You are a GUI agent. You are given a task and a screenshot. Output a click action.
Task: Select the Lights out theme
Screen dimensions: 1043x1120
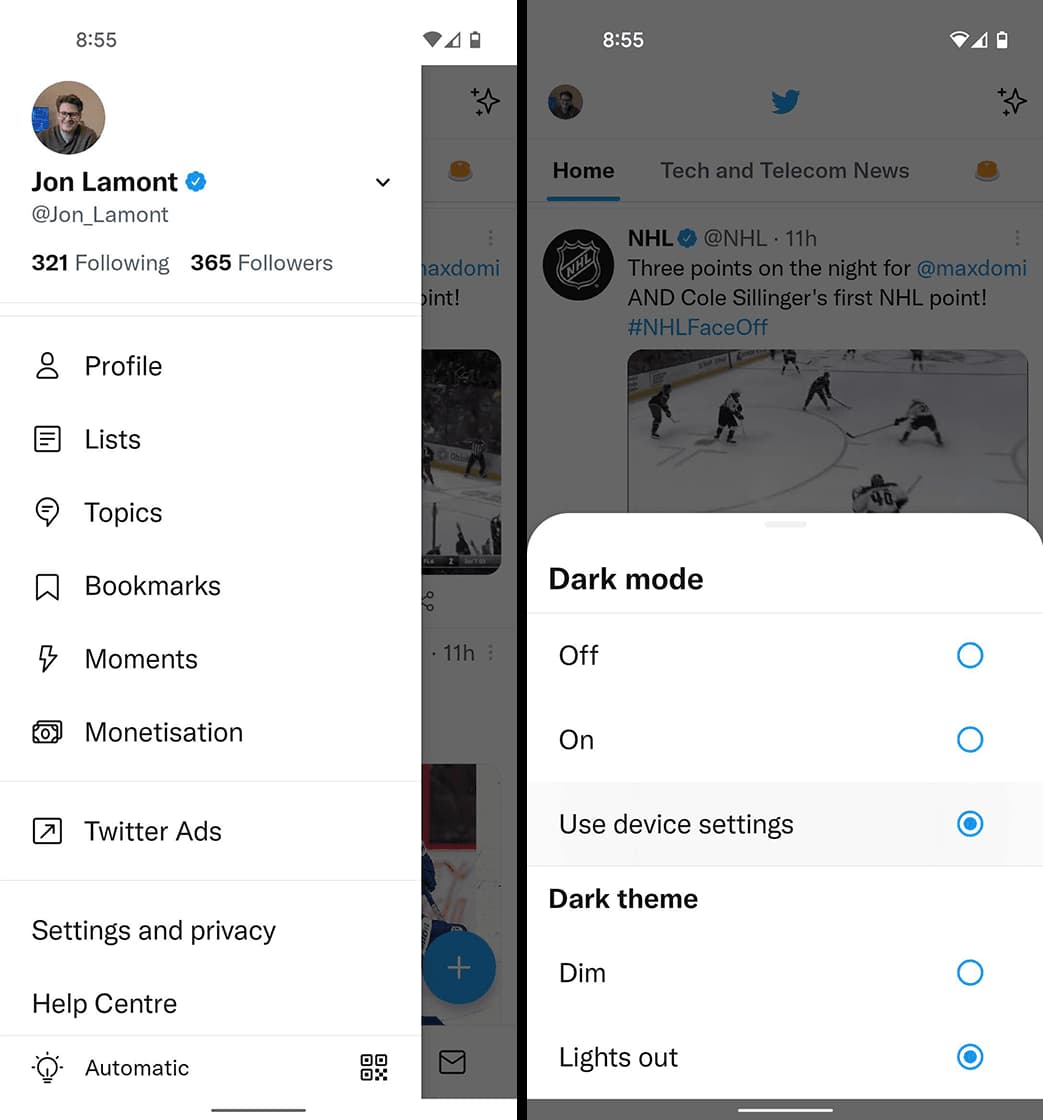[x=969, y=1057]
